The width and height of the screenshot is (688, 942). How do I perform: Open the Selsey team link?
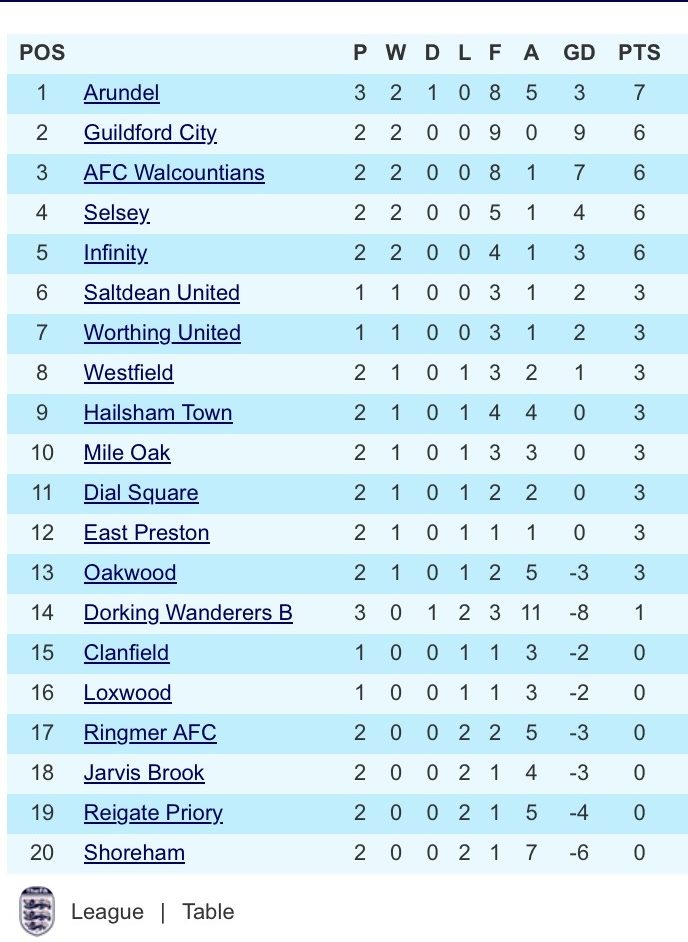[117, 213]
